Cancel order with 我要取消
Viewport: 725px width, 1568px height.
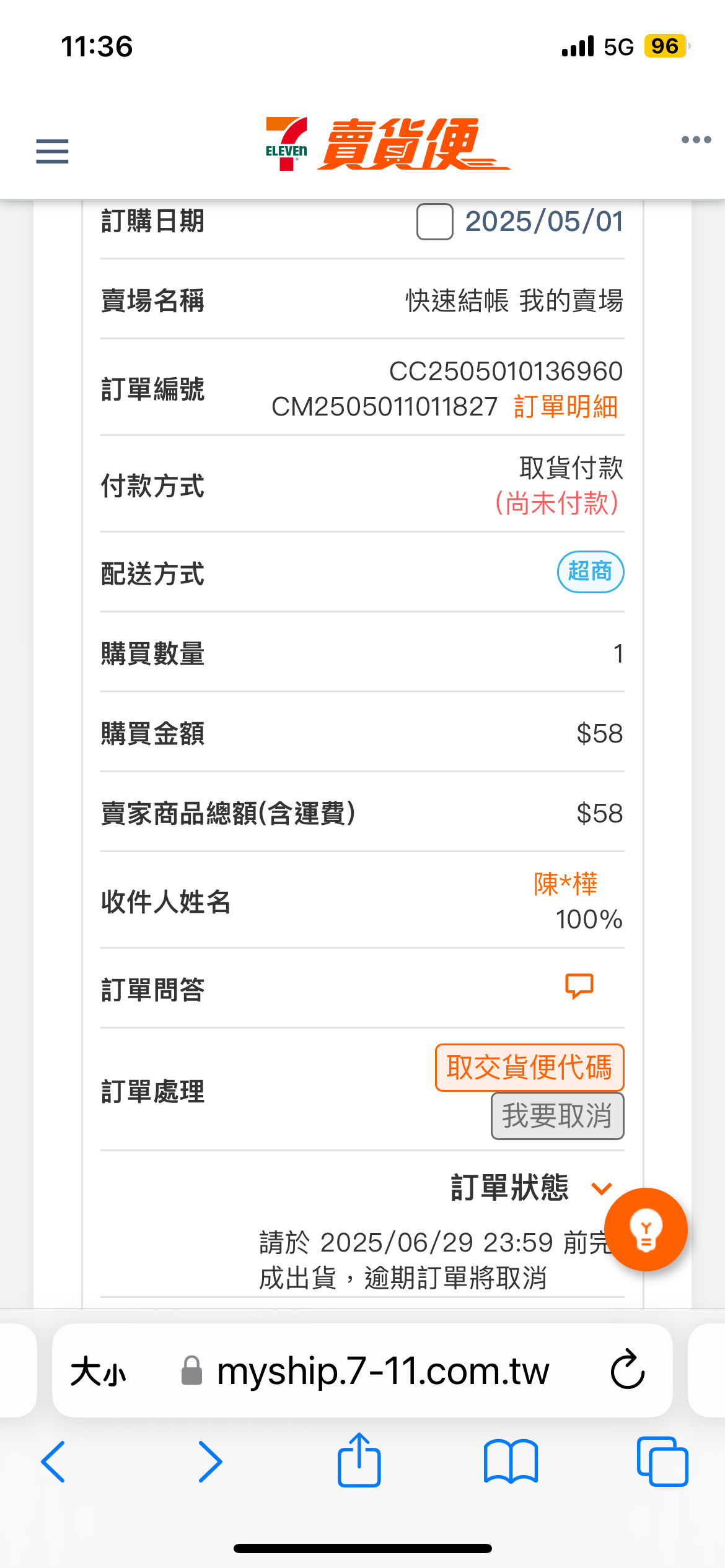(x=557, y=1116)
